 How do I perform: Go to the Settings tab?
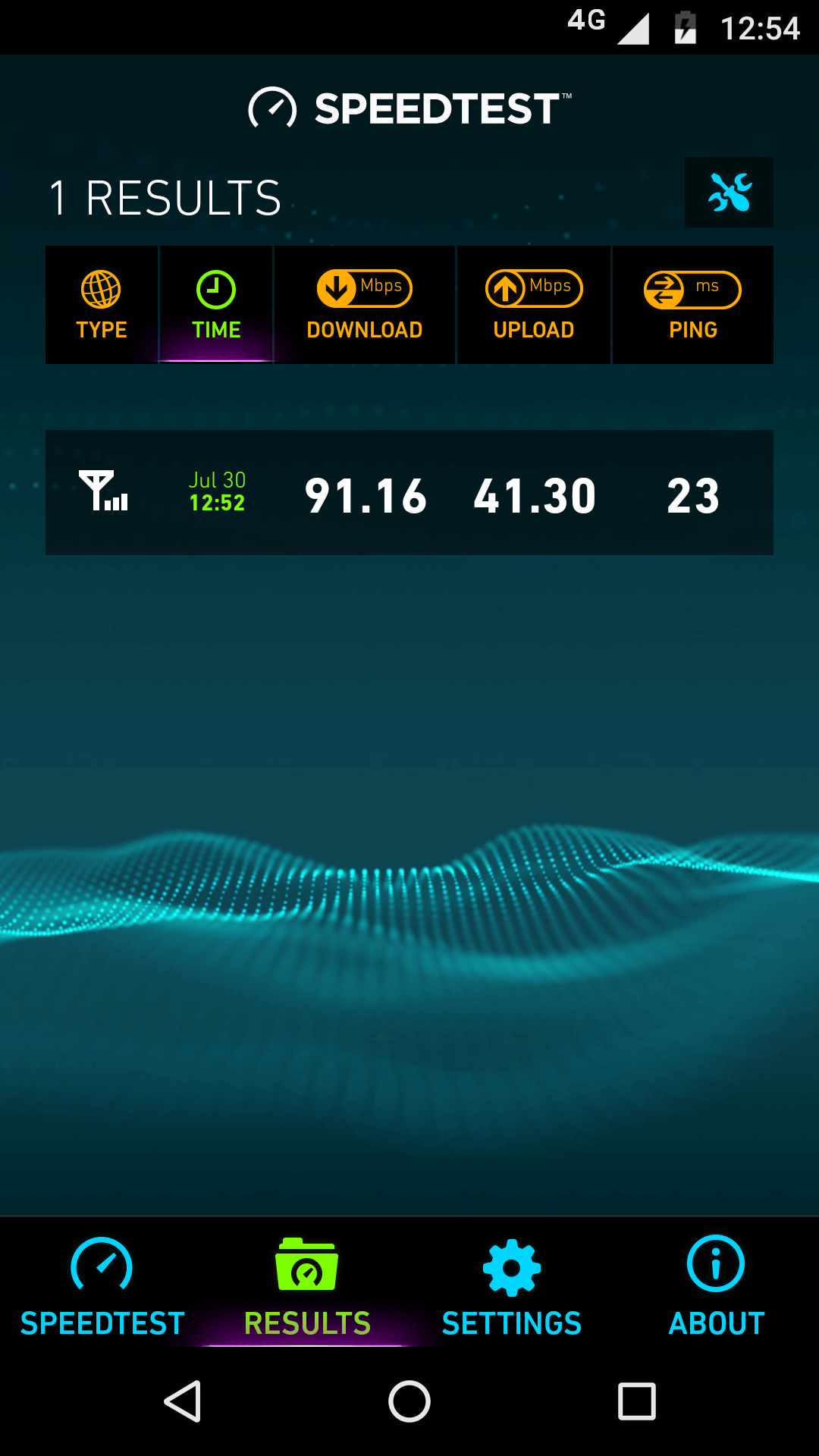point(512,1287)
